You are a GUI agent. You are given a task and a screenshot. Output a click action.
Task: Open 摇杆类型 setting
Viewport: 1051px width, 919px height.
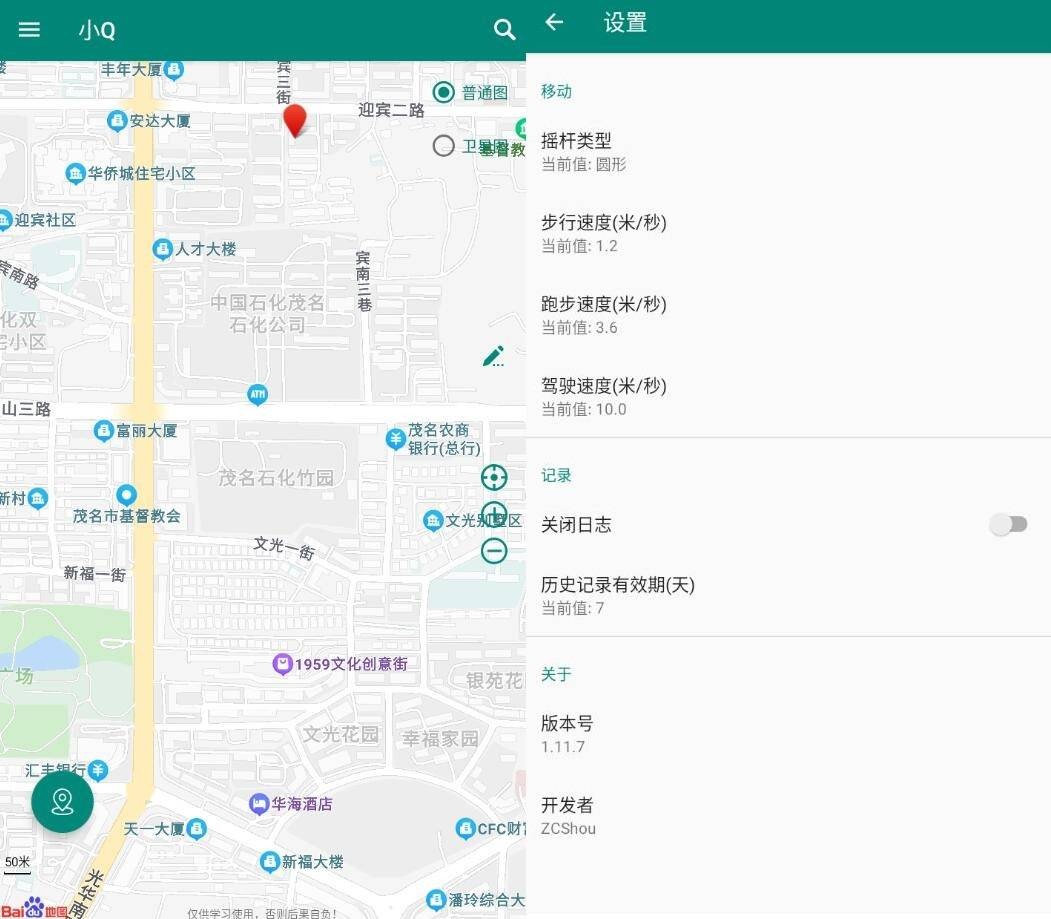(x=788, y=151)
